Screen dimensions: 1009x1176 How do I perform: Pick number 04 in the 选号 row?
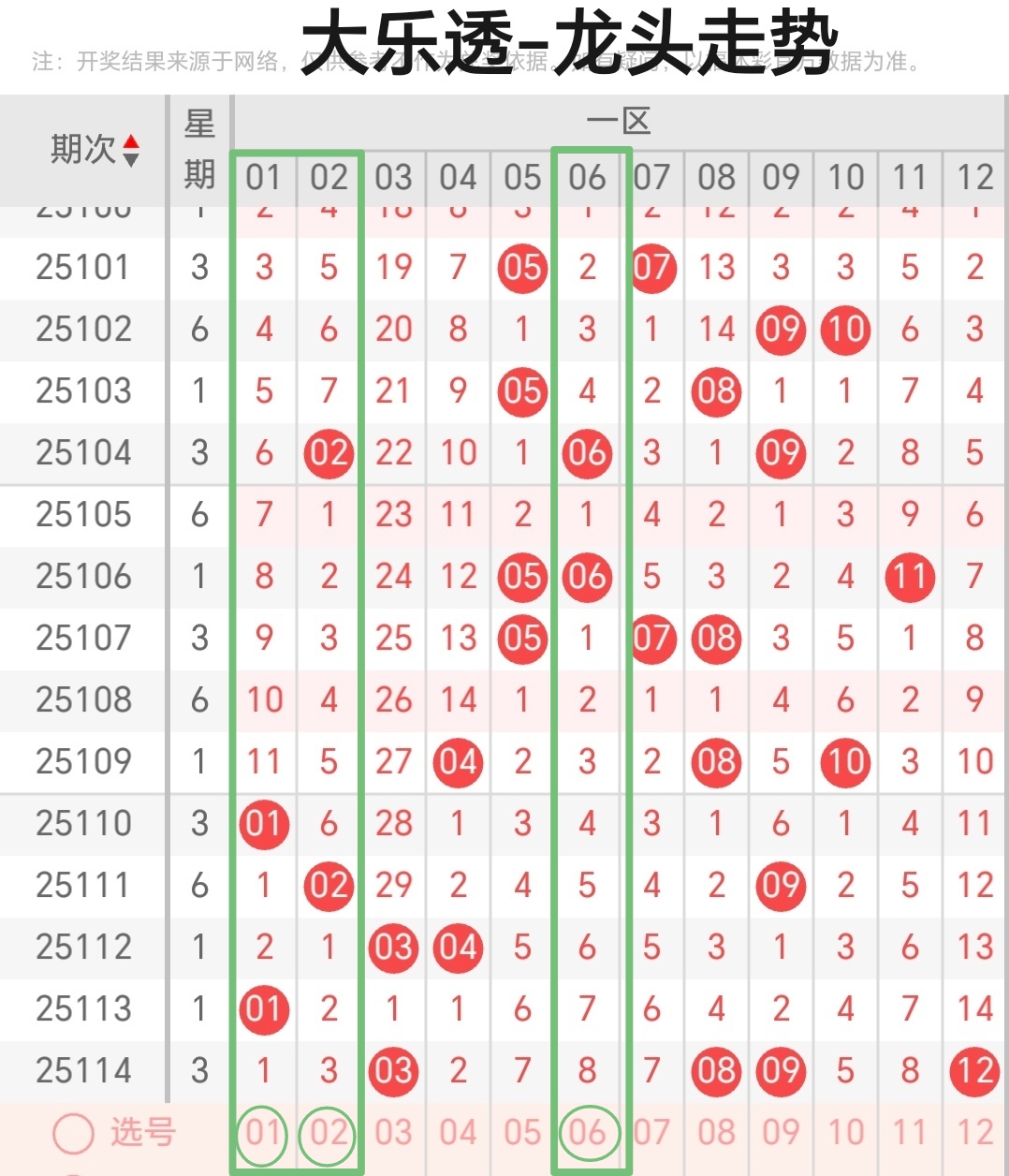458,1133
